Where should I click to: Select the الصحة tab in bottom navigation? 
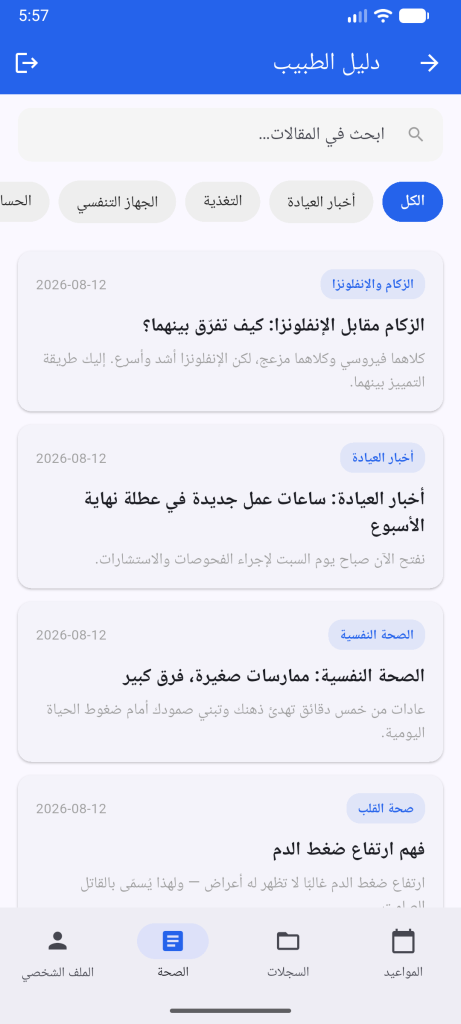tap(173, 953)
